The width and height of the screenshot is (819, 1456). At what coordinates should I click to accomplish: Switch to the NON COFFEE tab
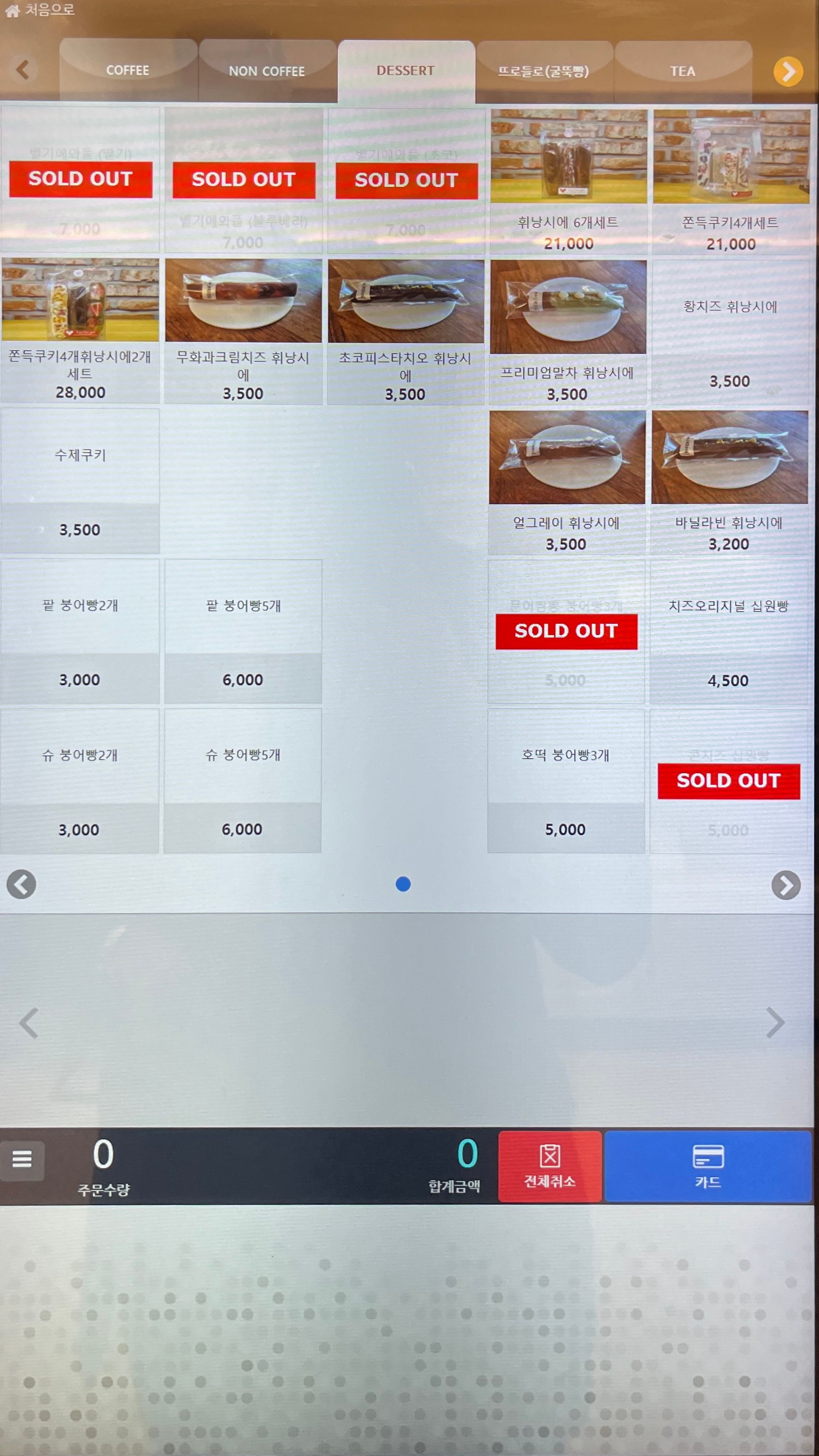267,71
